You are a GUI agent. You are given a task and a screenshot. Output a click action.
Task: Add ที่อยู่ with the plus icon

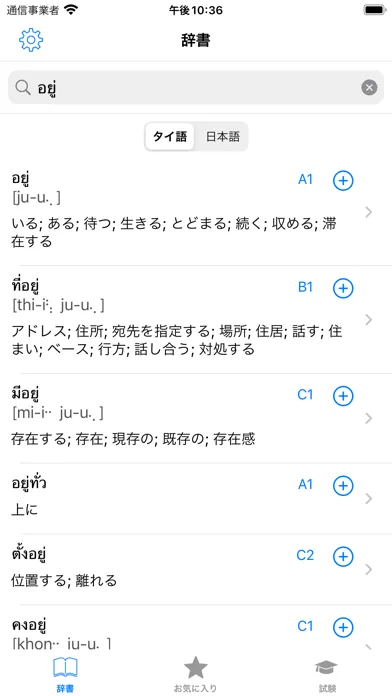pos(343,288)
